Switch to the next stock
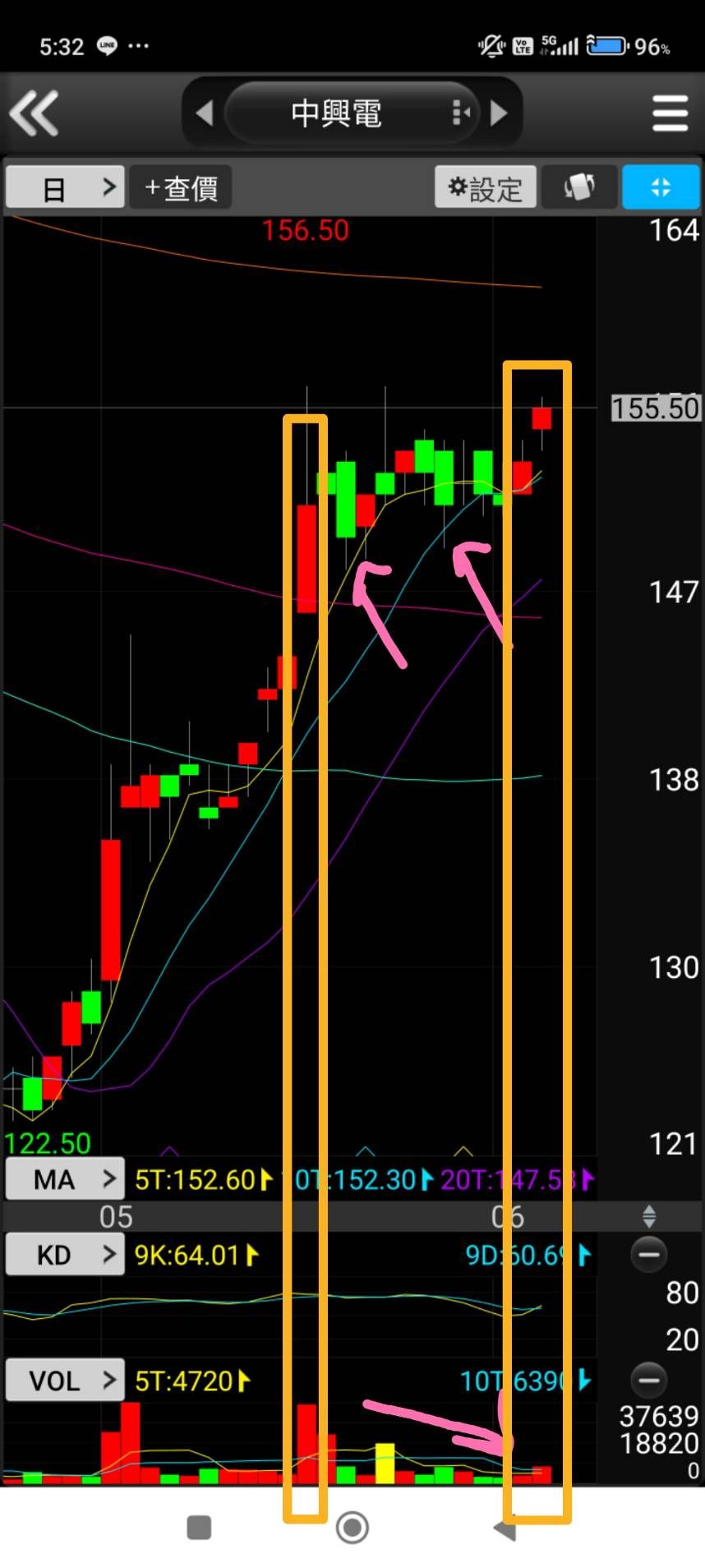 tap(498, 113)
